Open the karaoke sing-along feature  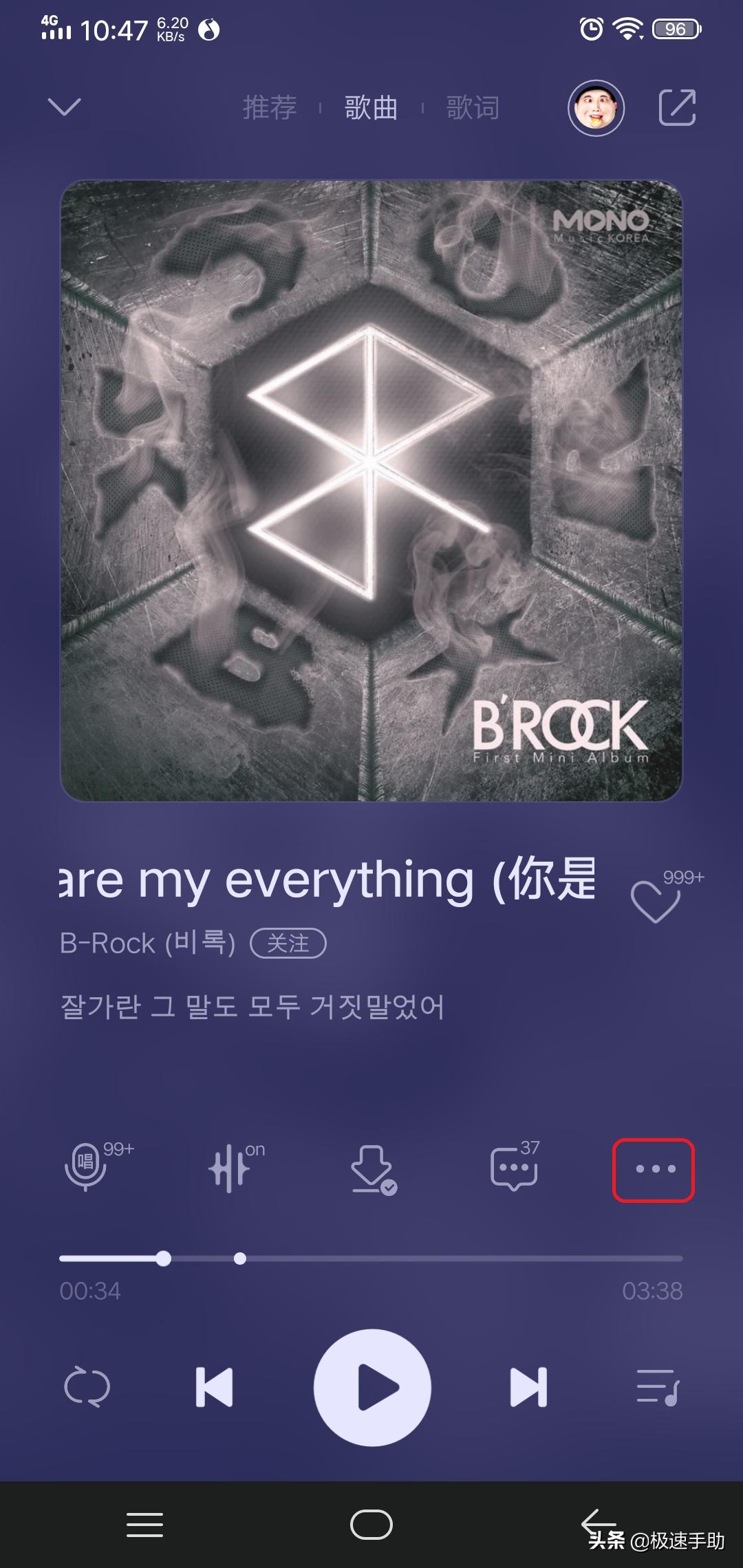88,1169
